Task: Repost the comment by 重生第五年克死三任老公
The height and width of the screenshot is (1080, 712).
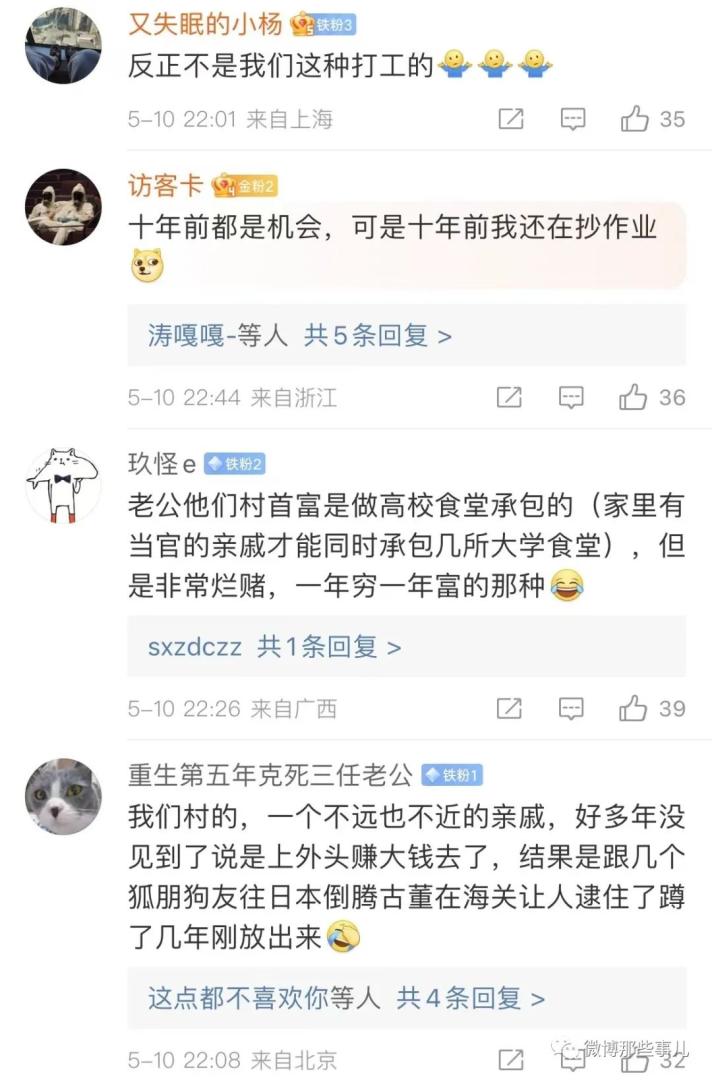Action: (510, 1059)
